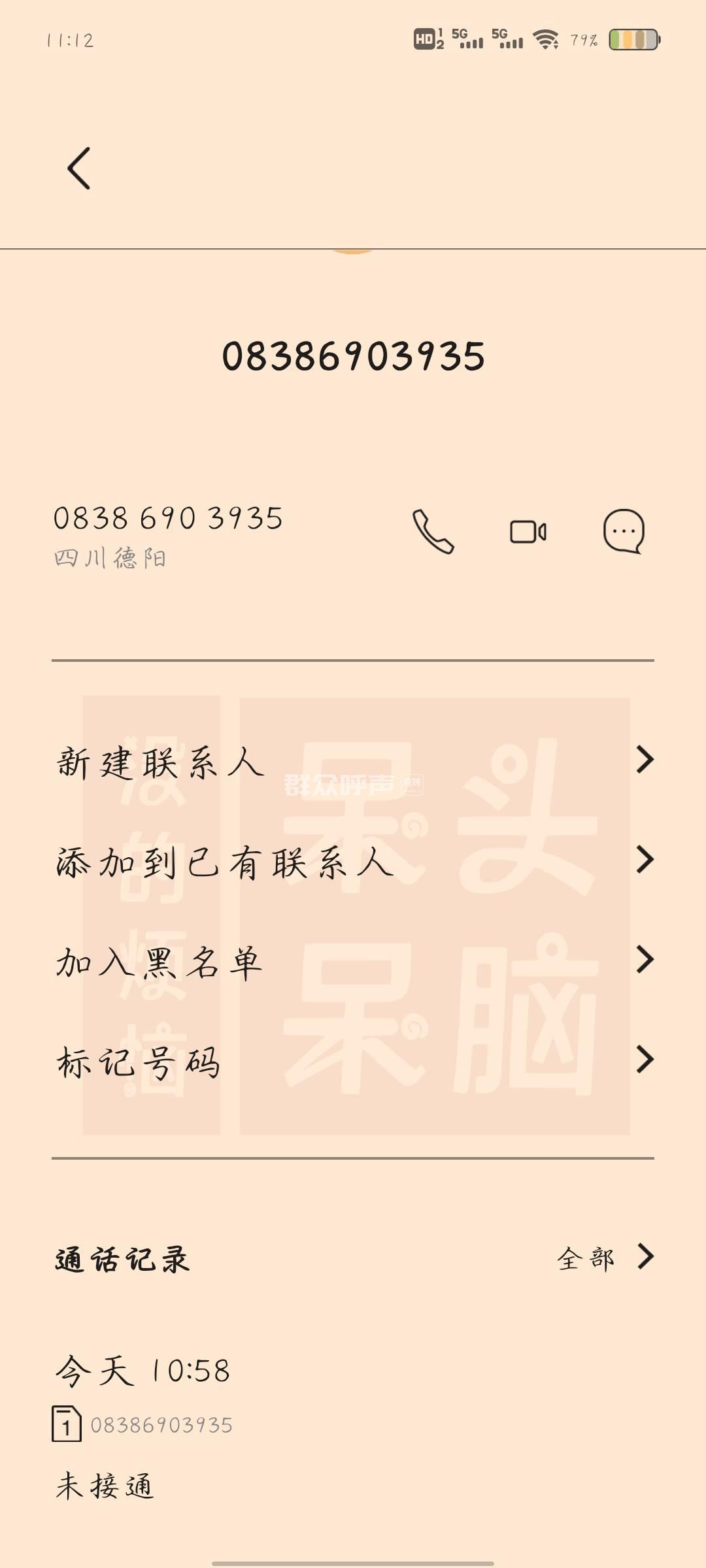Select 添加到已有联系人
This screenshot has height=1568, width=706.
(x=353, y=861)
